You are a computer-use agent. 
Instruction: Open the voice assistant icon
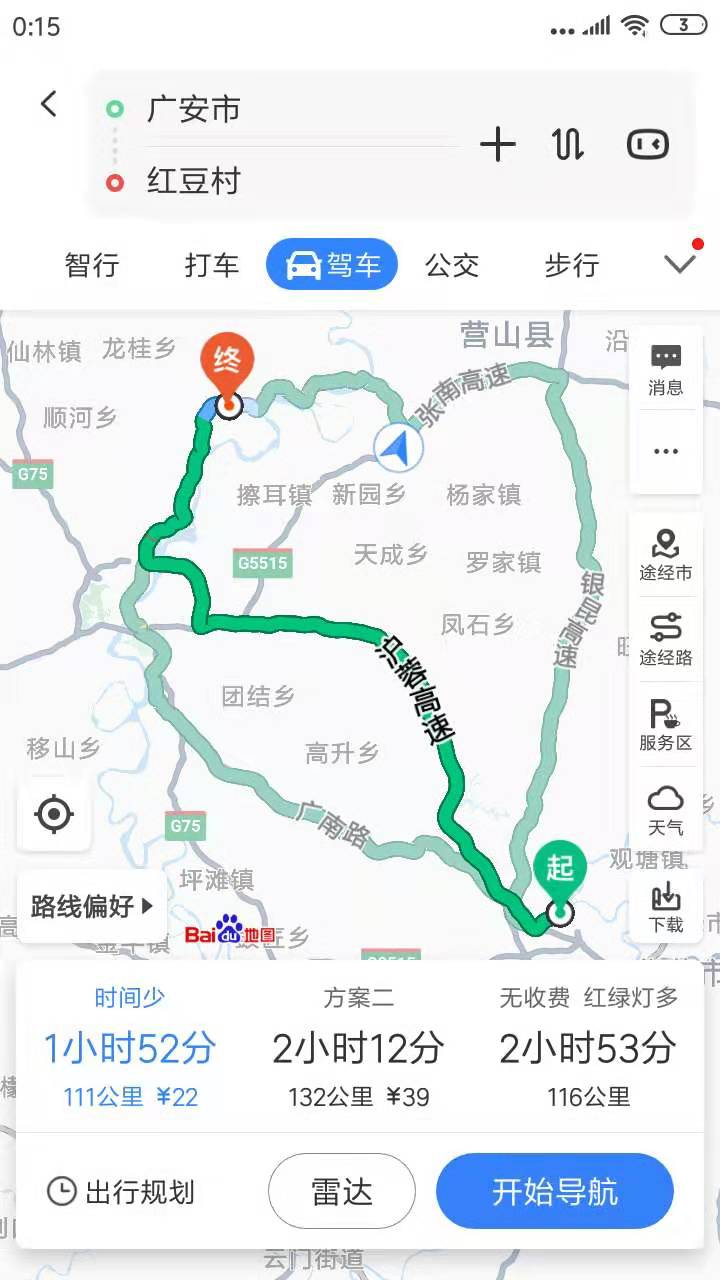tap(647, 145)
